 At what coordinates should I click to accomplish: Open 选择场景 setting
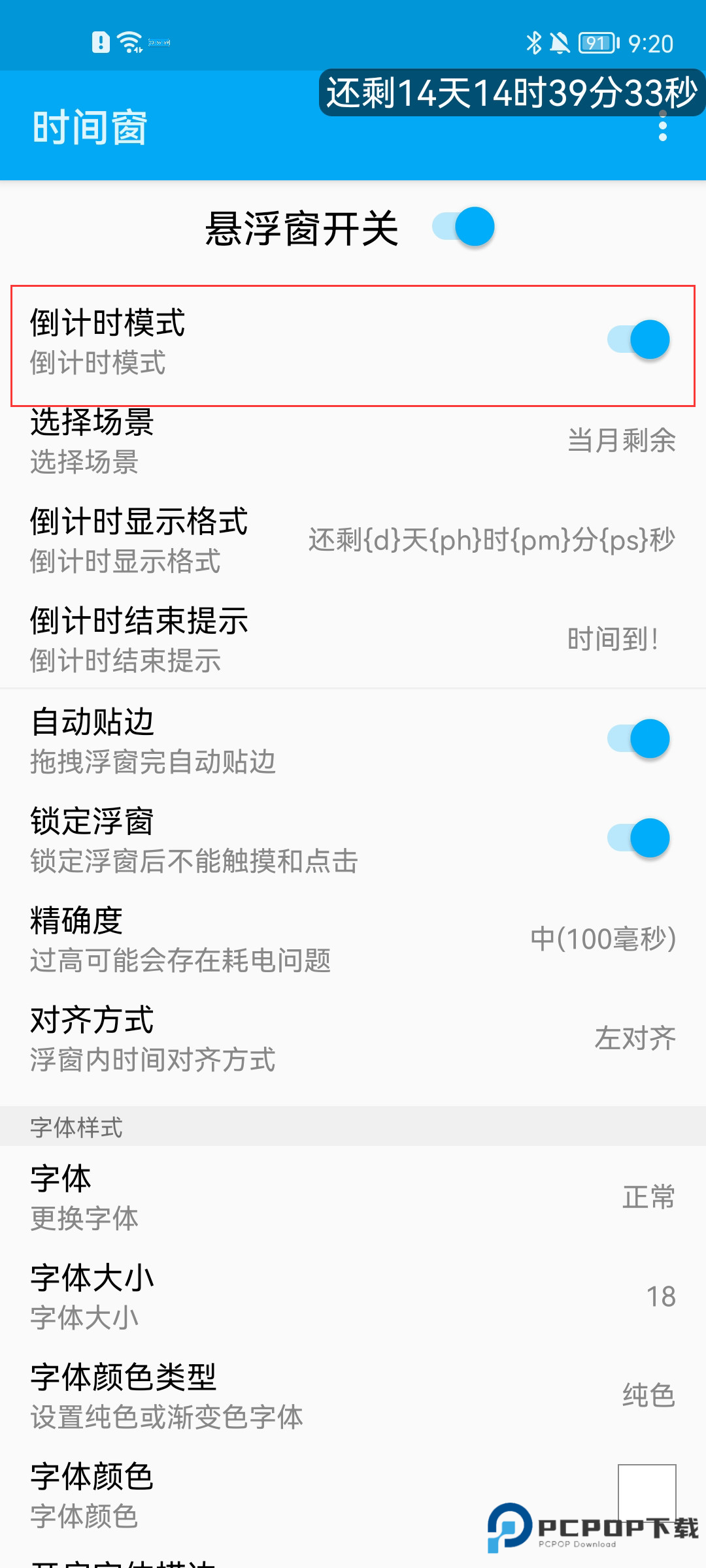tap(353, 441)
